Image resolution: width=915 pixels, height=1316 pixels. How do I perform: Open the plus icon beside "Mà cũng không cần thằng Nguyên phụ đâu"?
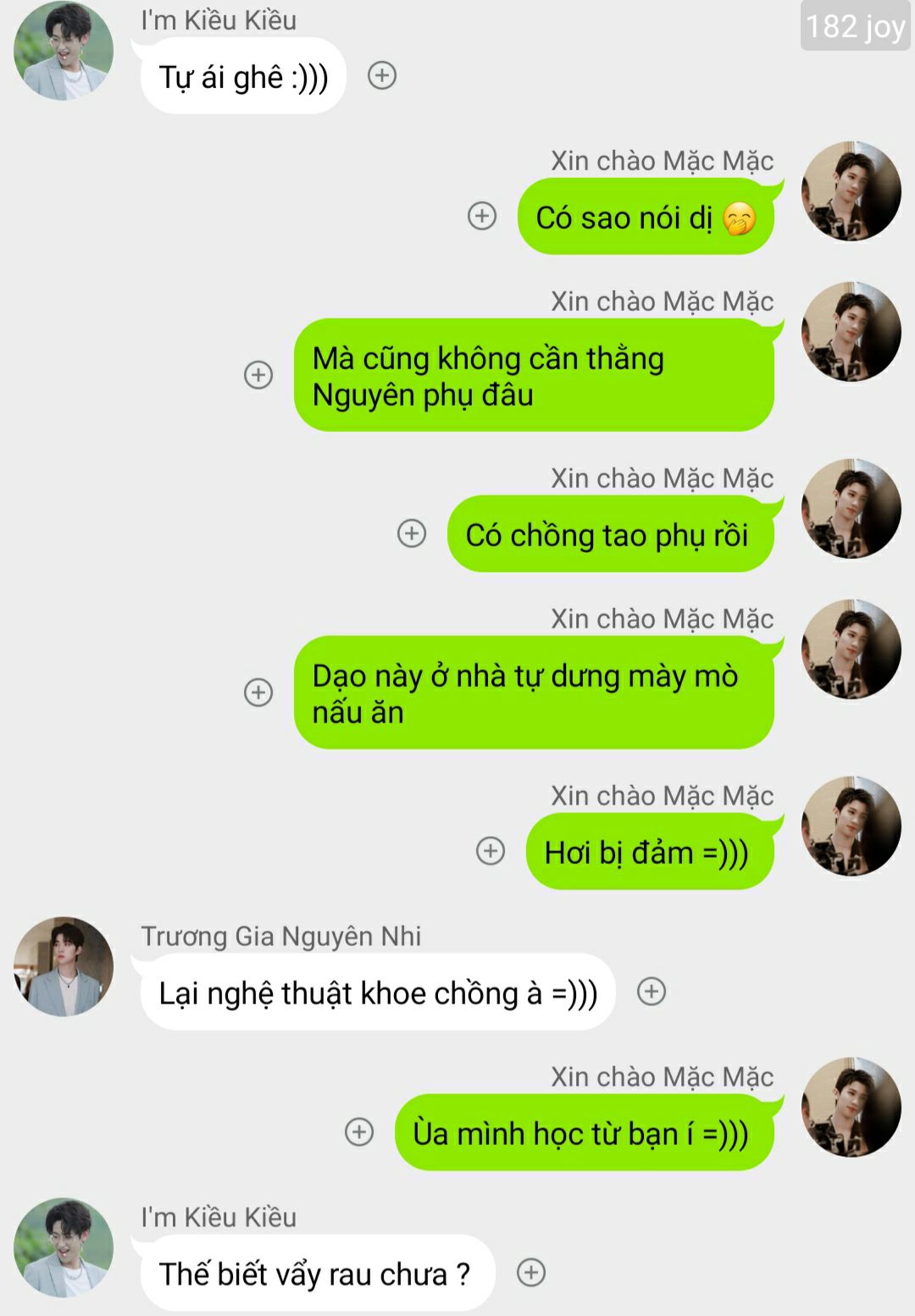258,374
